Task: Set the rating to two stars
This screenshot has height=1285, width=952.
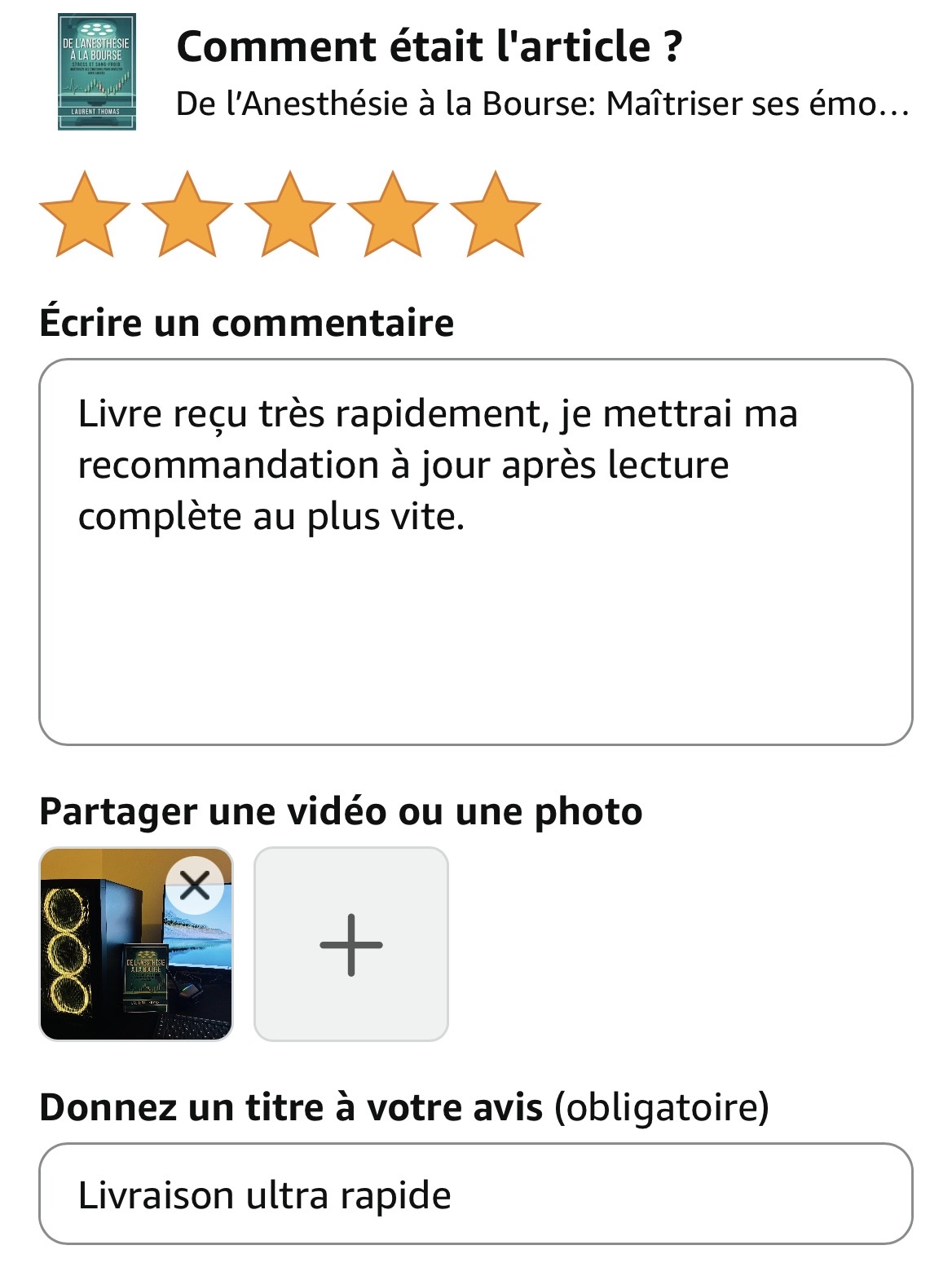Action: [x=187, y=216]
